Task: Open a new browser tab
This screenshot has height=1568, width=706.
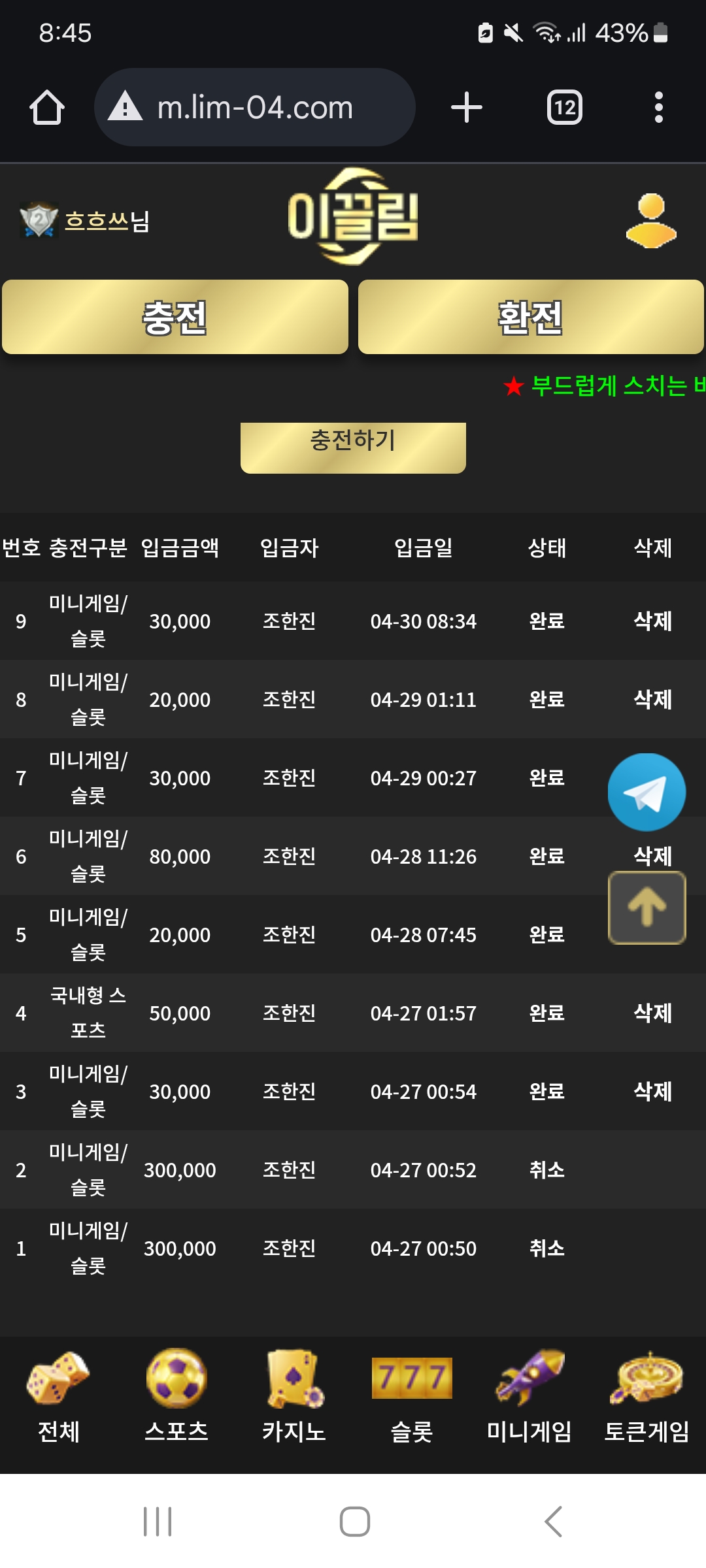Action: click(467, 107)
